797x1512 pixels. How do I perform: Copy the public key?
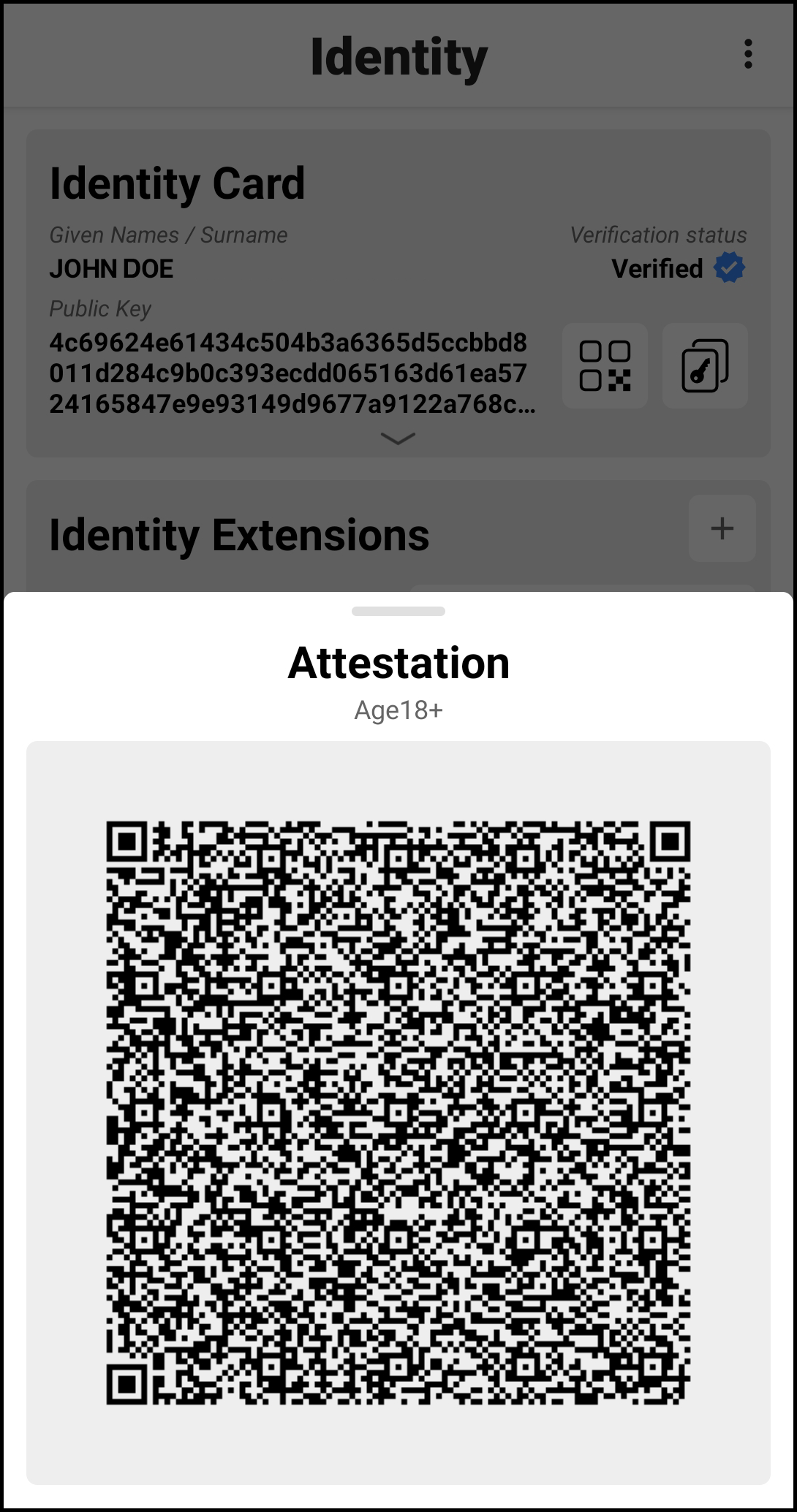point(704,365)
